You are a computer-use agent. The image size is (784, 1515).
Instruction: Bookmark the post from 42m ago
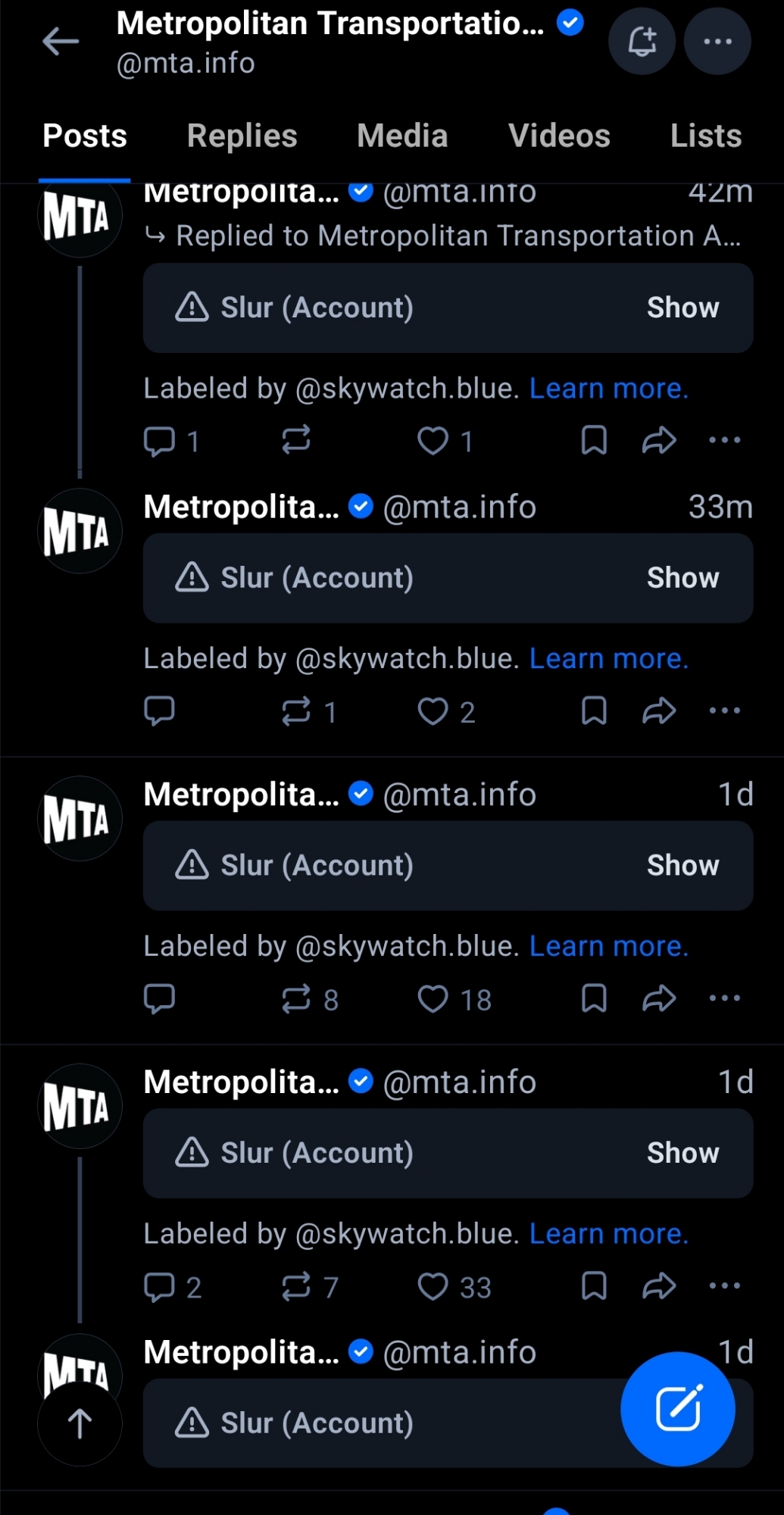coord(594,440)
